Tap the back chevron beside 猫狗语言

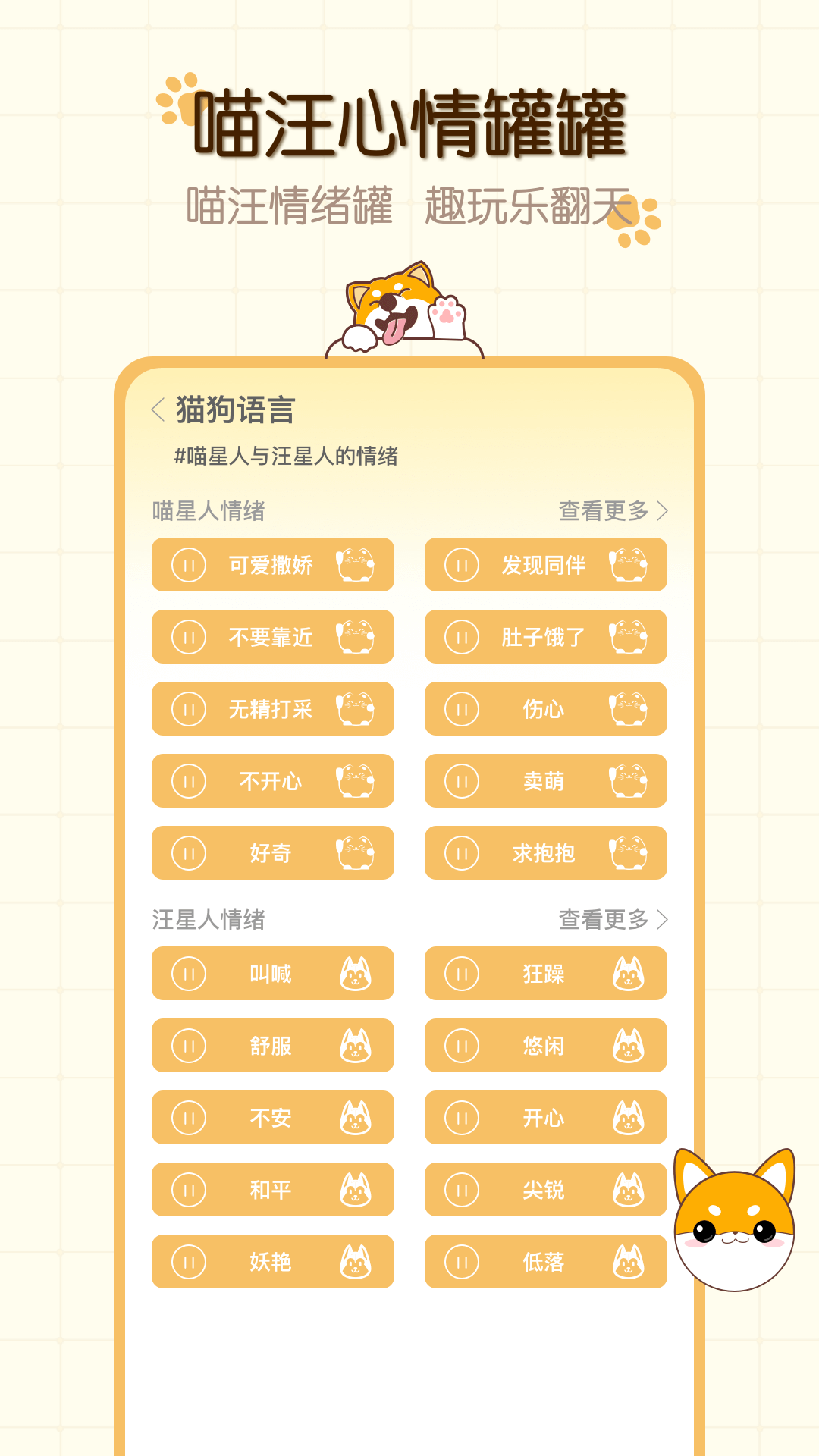(x=157, y=410)
